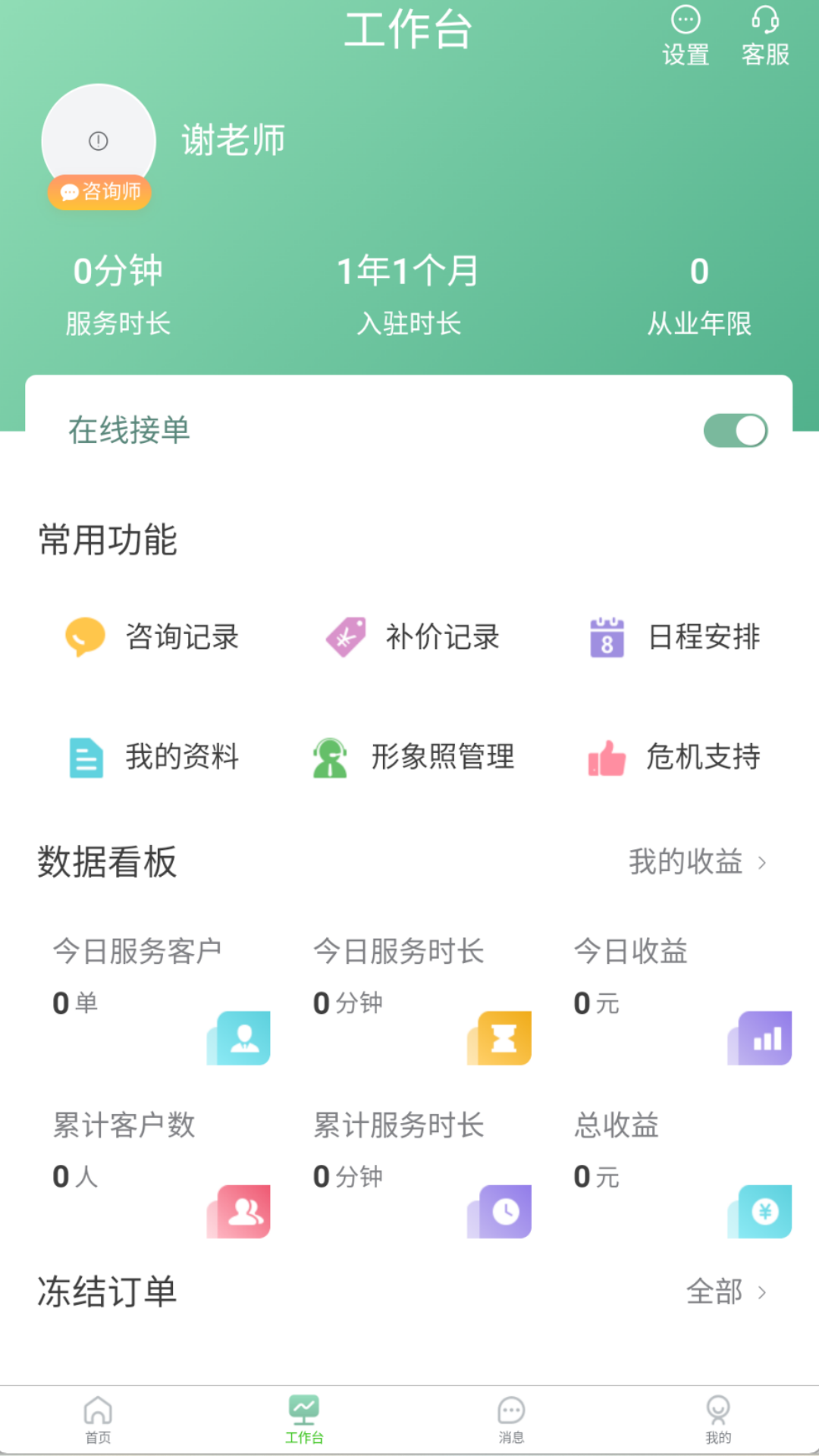
Task: Open the frozen orders 冻结订单 section
Action: (x=107, y=1293)
